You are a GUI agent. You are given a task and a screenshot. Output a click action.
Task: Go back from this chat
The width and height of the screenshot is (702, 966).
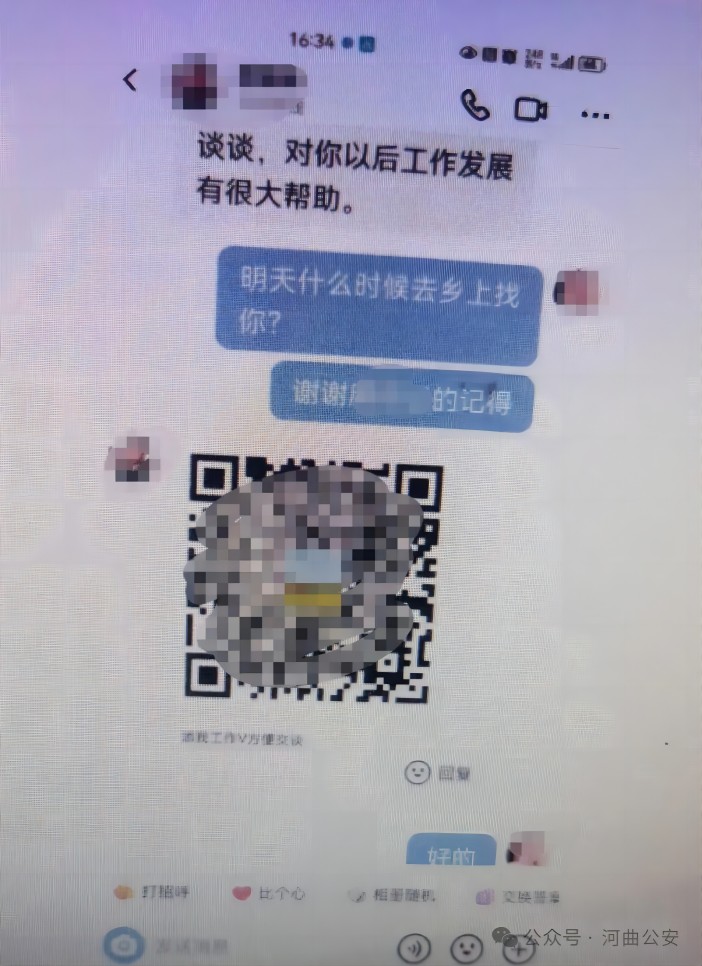130,80
